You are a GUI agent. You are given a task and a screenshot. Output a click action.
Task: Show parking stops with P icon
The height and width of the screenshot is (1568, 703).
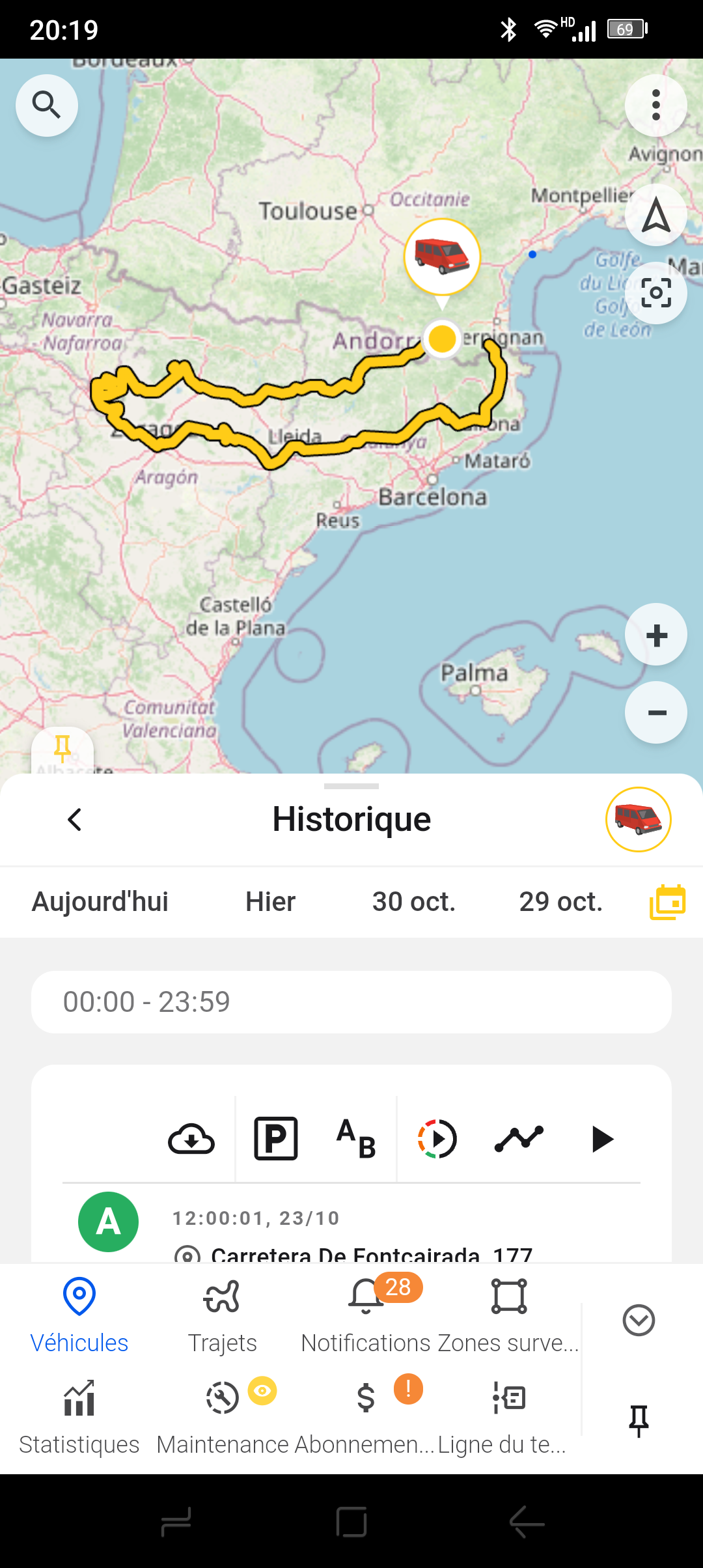tap(275, 1139)
